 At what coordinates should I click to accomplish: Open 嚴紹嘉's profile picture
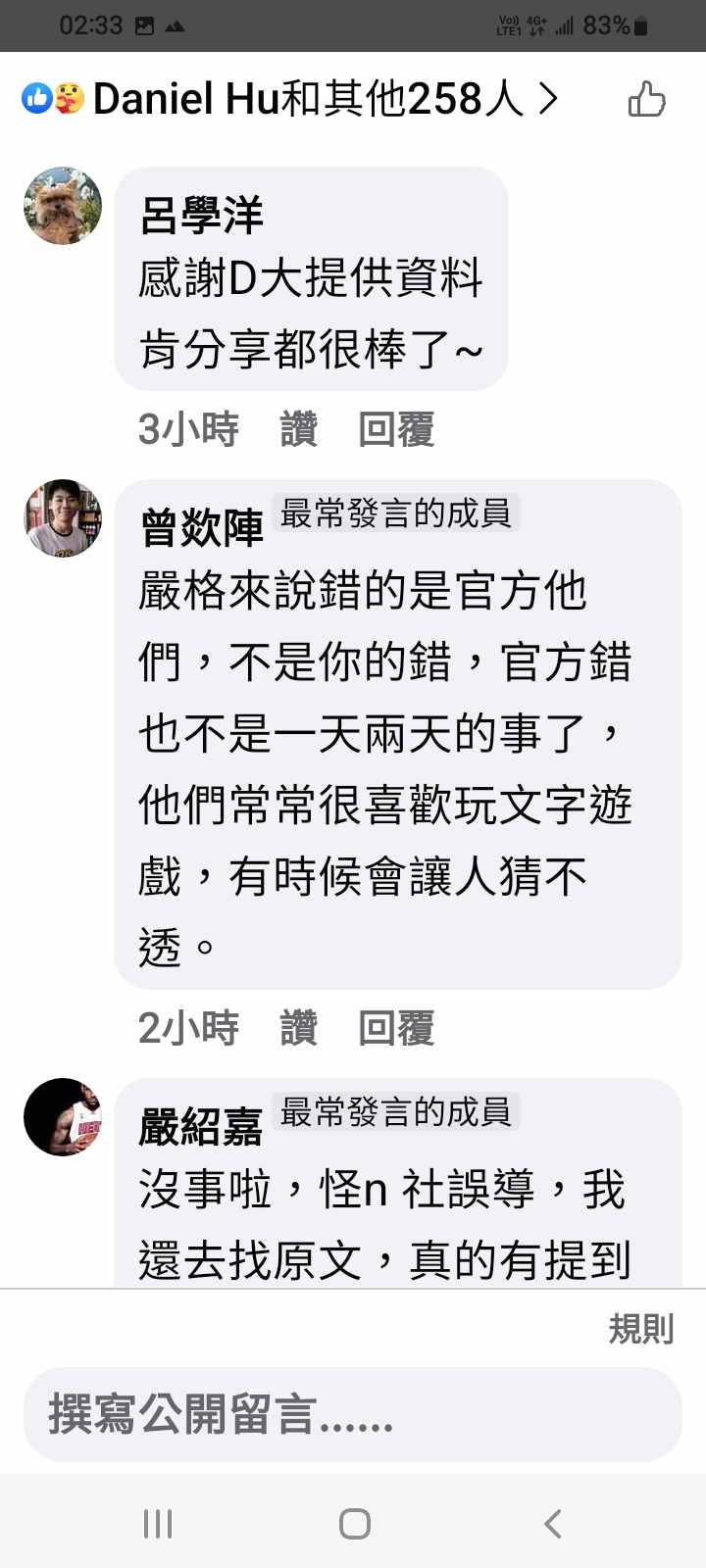click(63, 1117)
